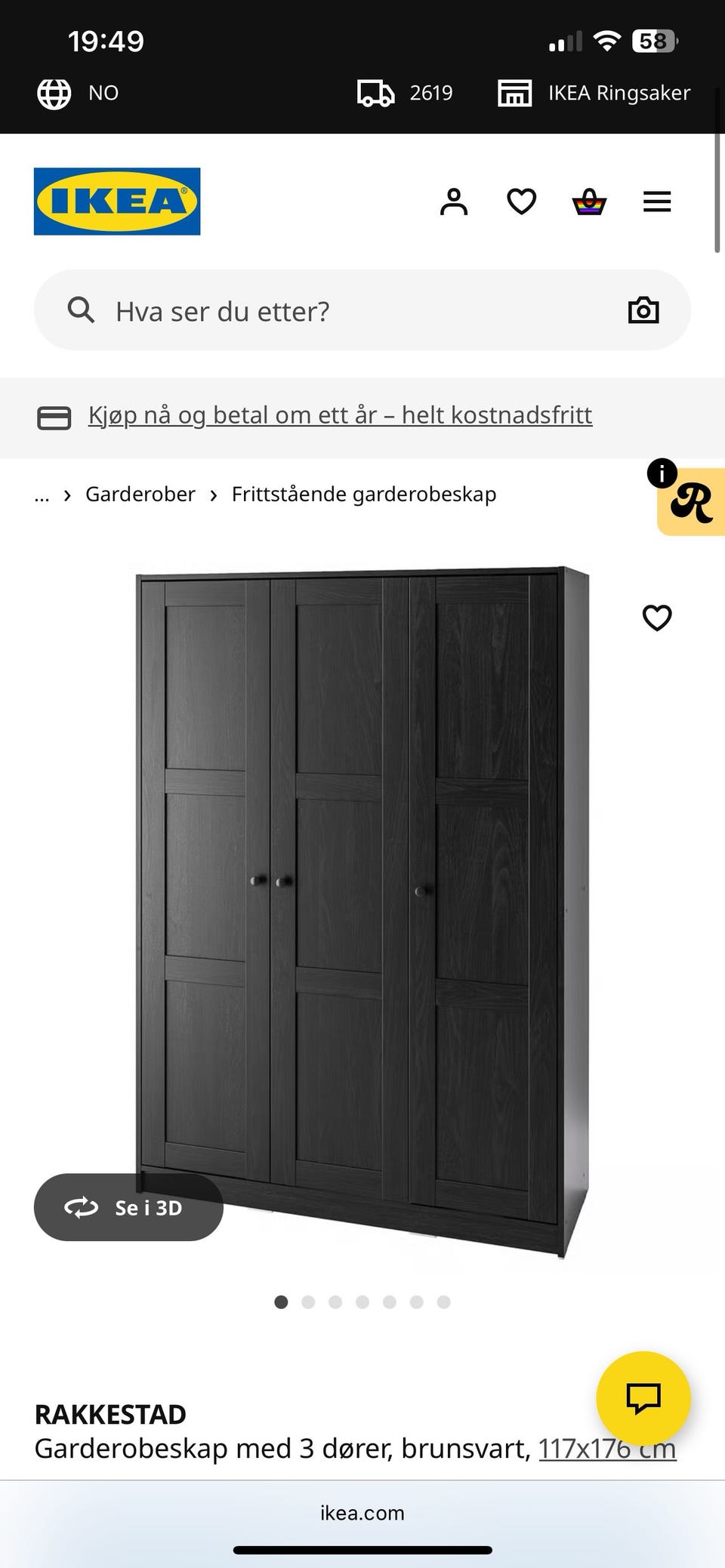
Task: Open the IKEA hamburger menu
Action: coord(656,202)
